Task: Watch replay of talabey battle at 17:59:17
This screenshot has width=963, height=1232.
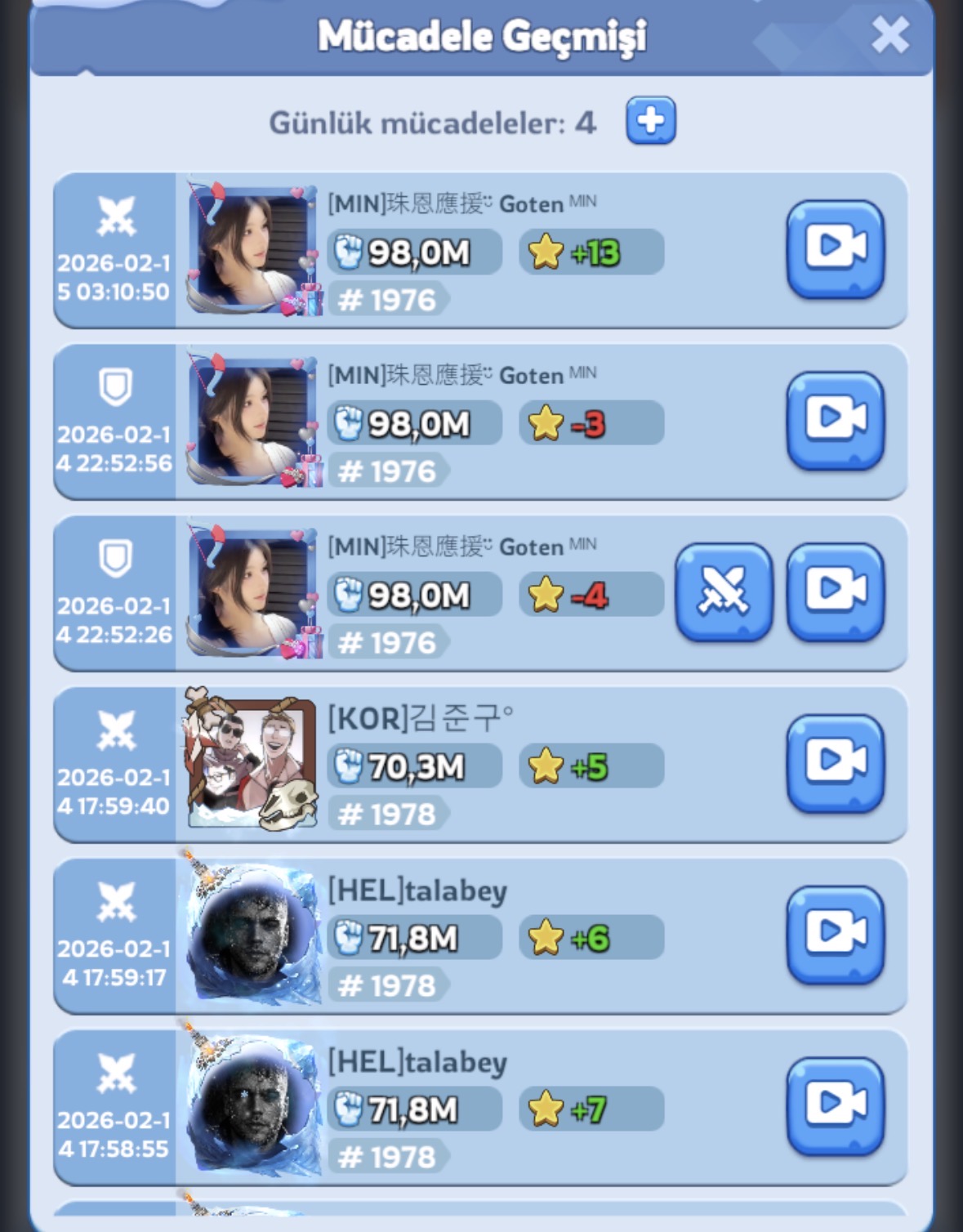Action: pyautogui.click(x=836, y=935)
